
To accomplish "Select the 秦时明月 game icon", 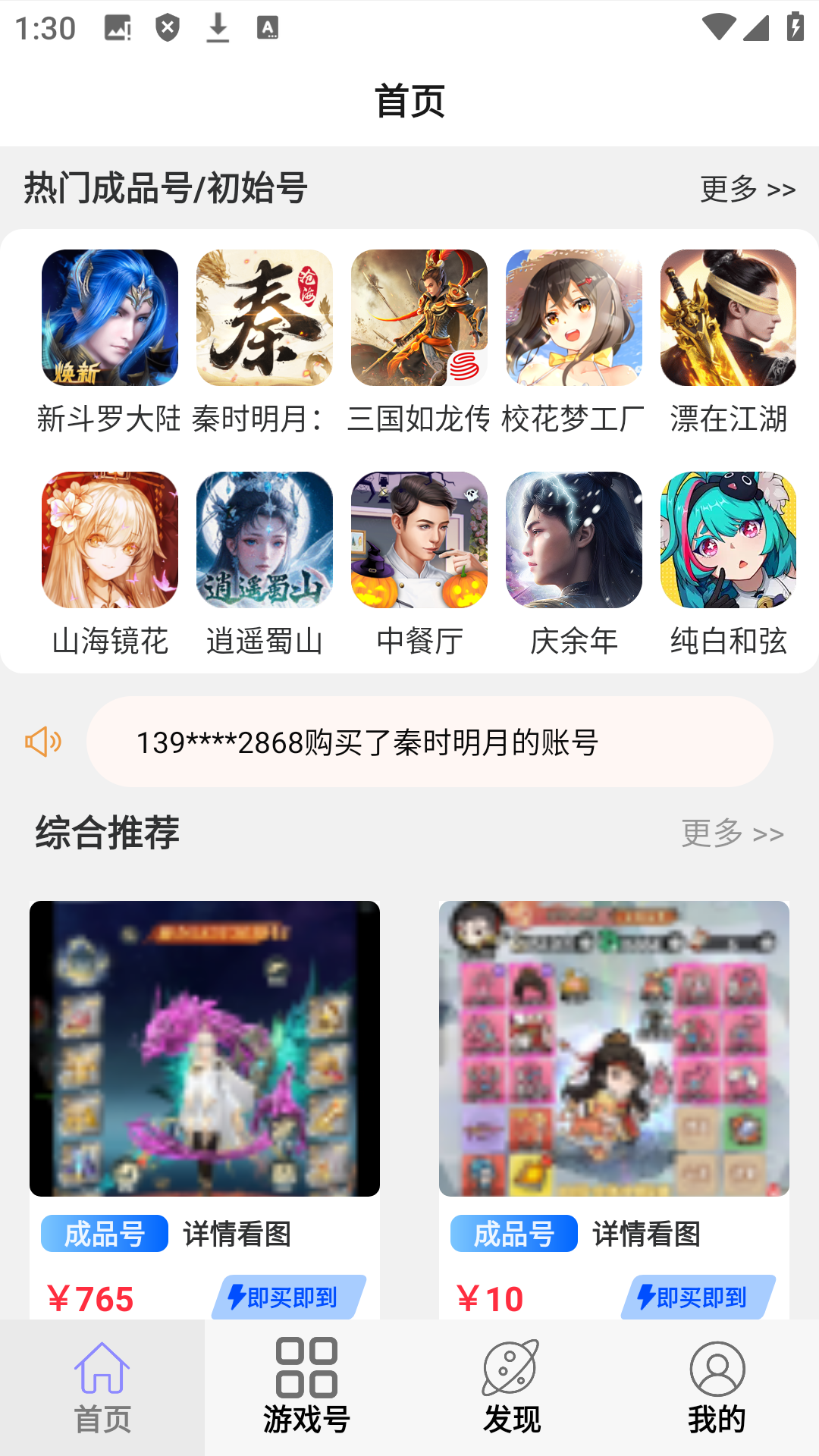I will (x=264, y=318).
